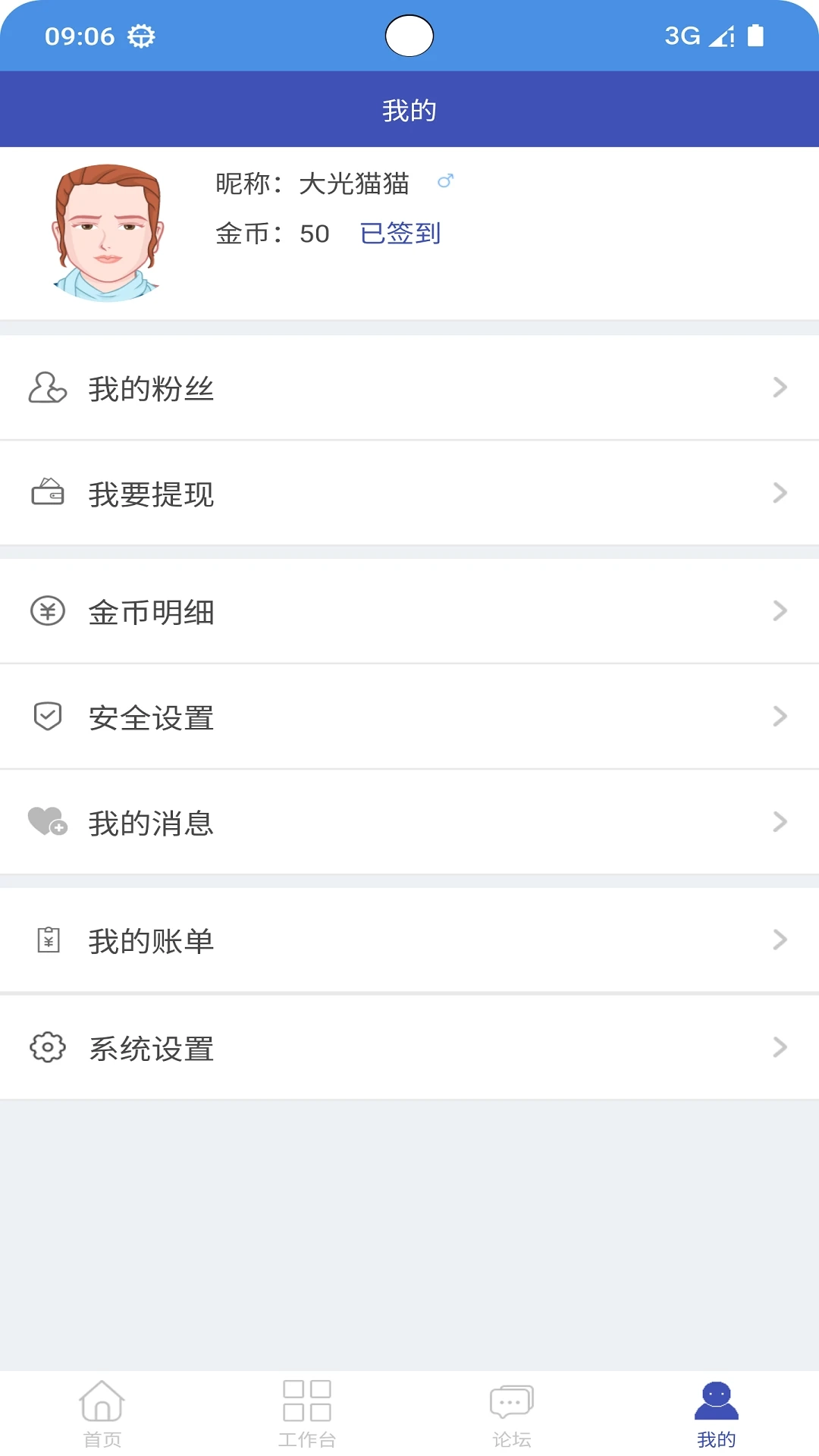Screen dimensions: 819x1456
Task: Click the wallet icon next to 我要提现
Action: click(47, 493)
